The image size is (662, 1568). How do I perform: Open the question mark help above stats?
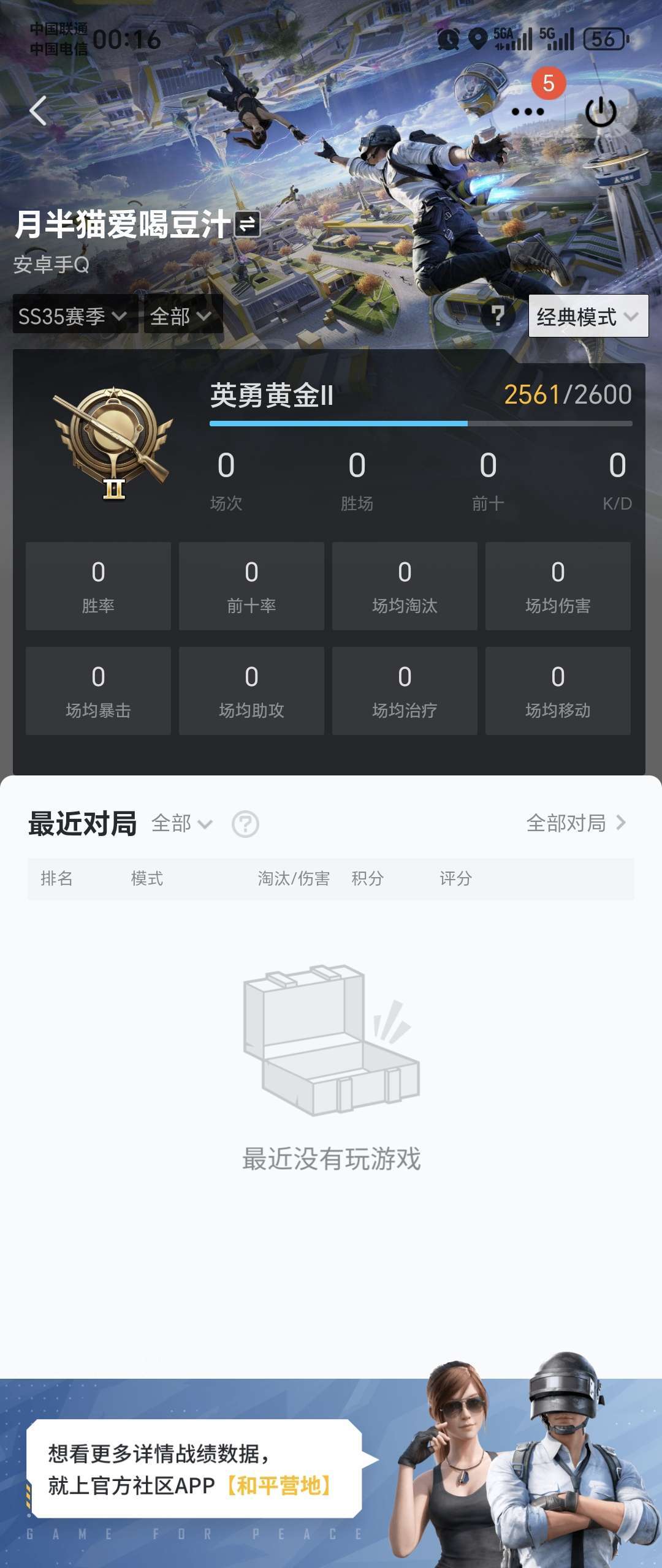498,316
